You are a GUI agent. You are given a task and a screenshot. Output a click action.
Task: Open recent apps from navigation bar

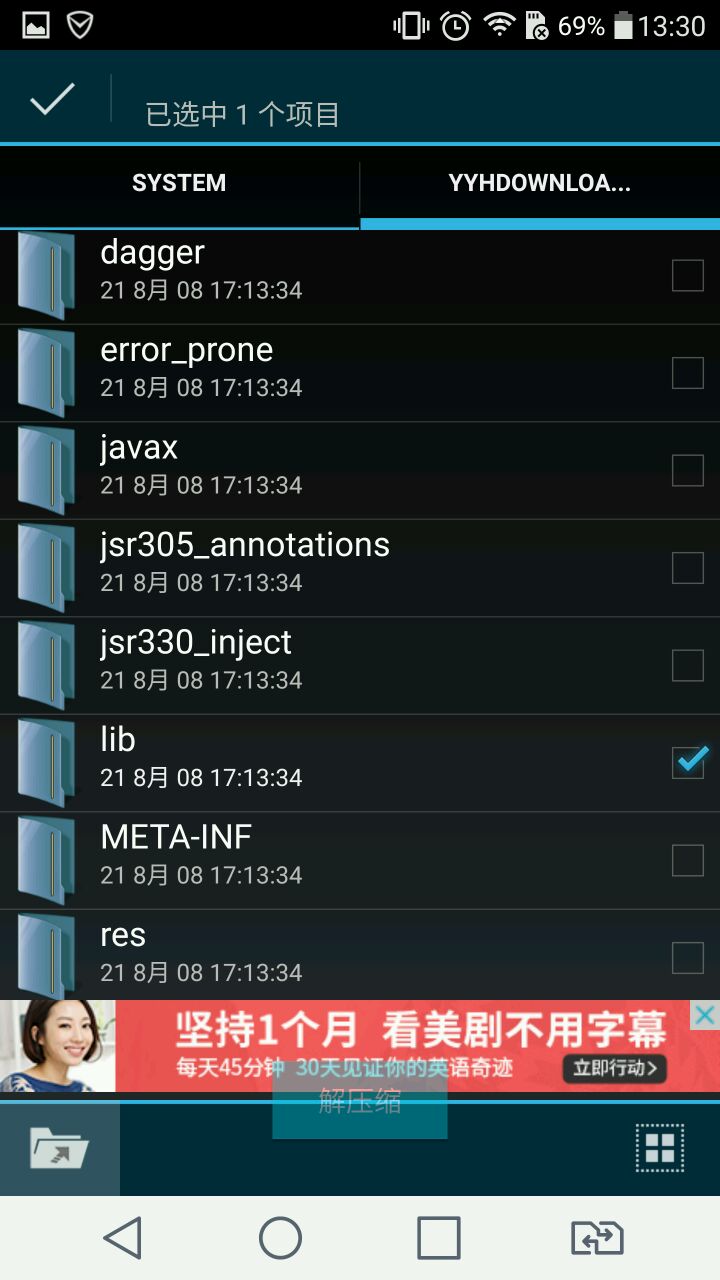point(439,1238)
